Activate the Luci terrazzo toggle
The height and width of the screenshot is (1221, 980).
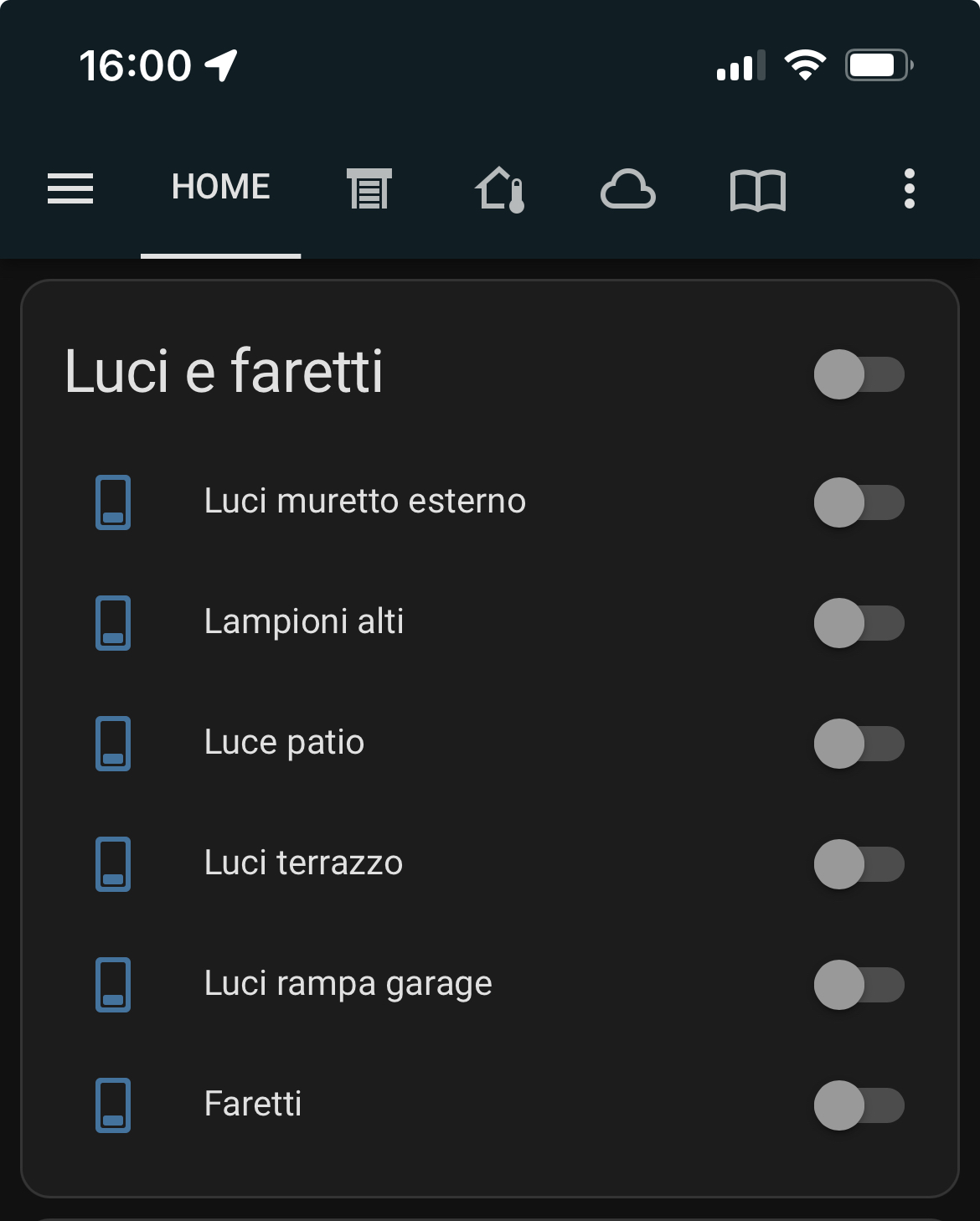[859, 865]
